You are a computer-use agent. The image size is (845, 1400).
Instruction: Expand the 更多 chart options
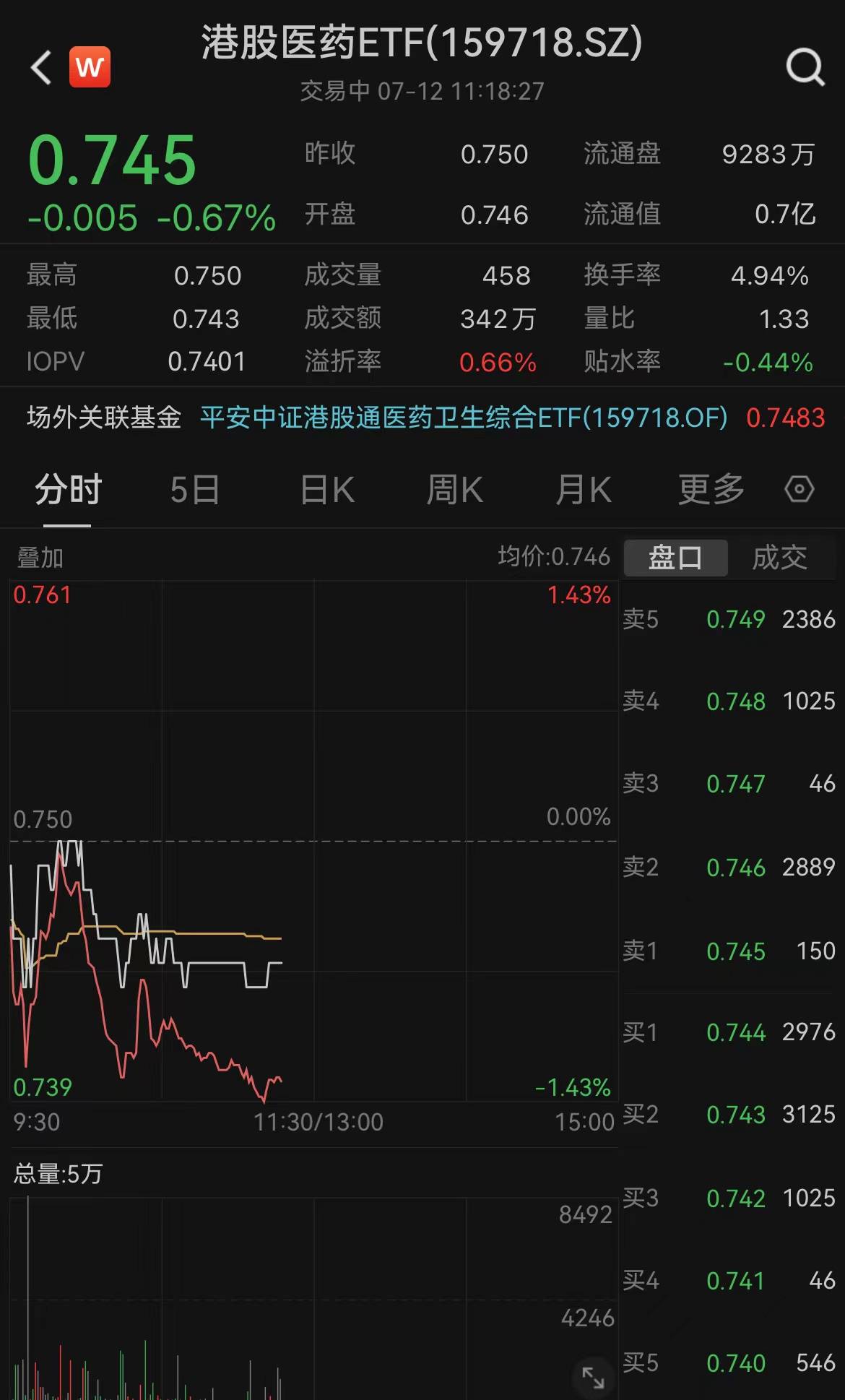711,490
